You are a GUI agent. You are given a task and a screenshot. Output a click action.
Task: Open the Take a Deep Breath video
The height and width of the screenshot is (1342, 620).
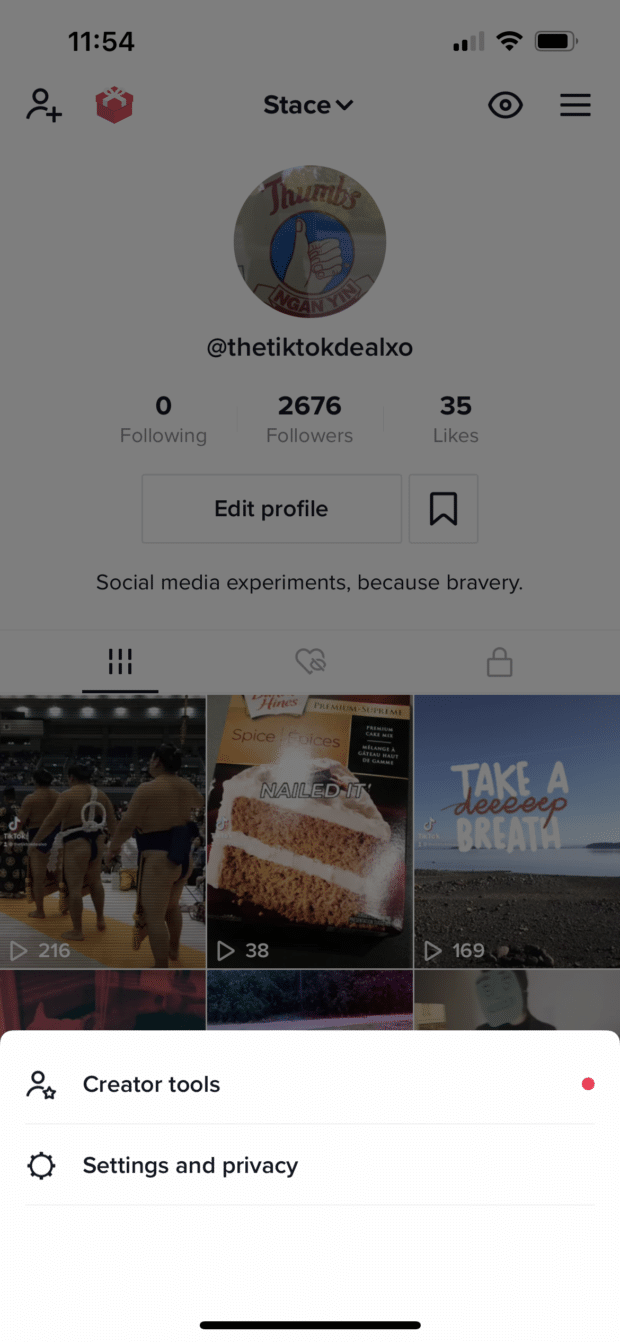pos(517,830)
